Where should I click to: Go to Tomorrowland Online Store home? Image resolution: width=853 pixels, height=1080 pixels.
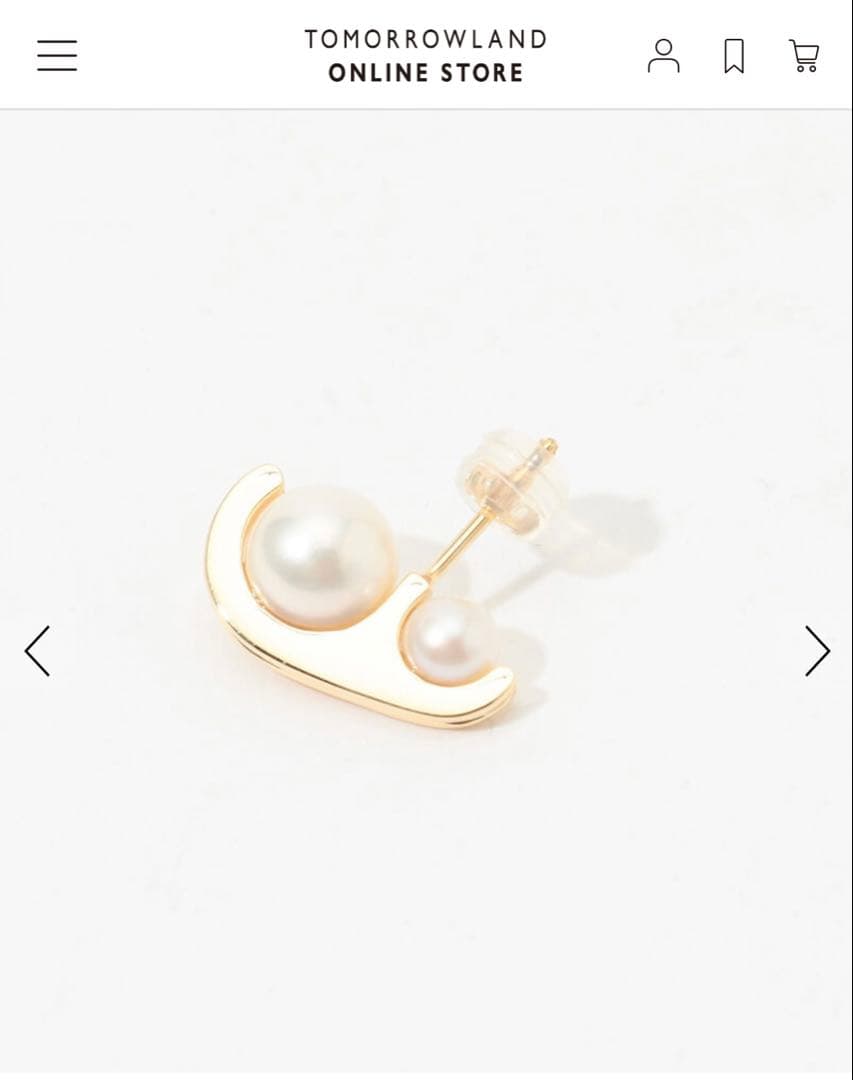426,55
